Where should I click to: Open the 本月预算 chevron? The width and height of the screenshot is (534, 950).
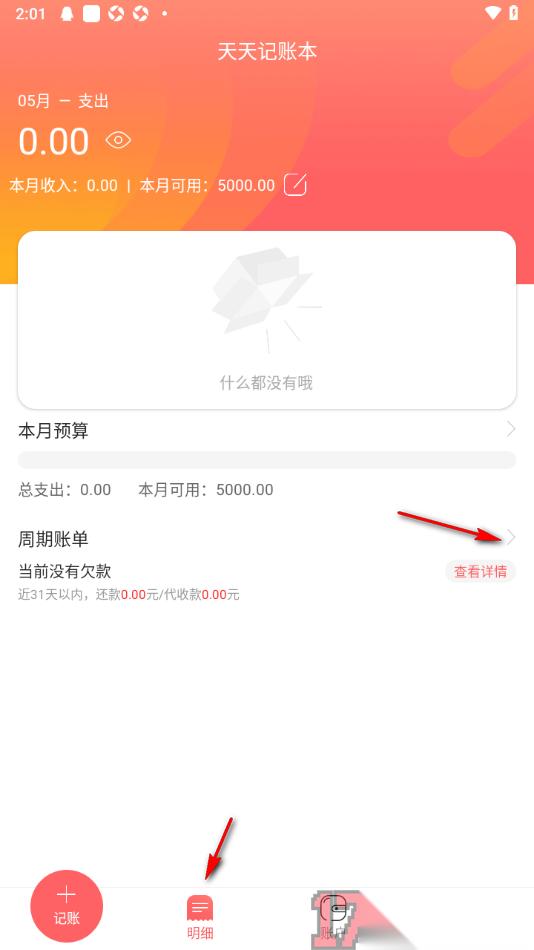511,430
